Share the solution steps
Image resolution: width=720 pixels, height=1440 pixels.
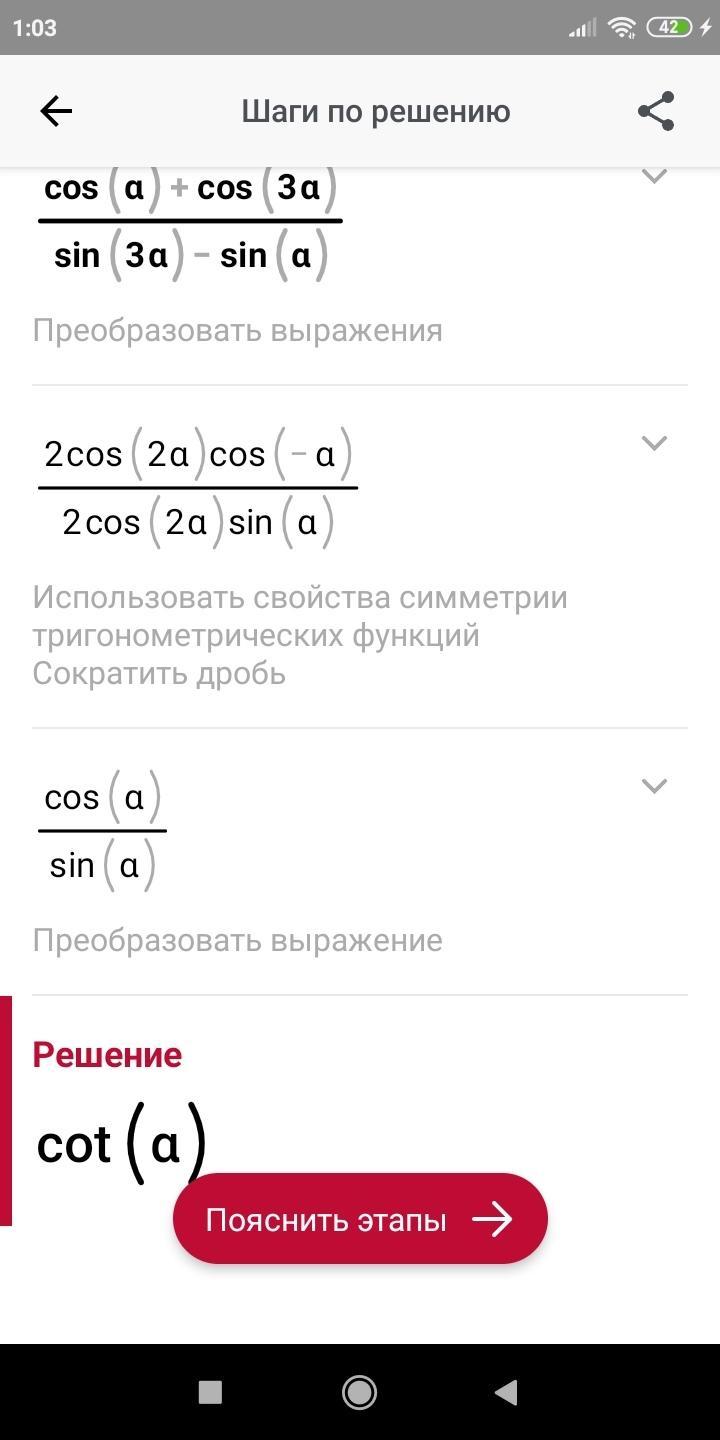656,111
